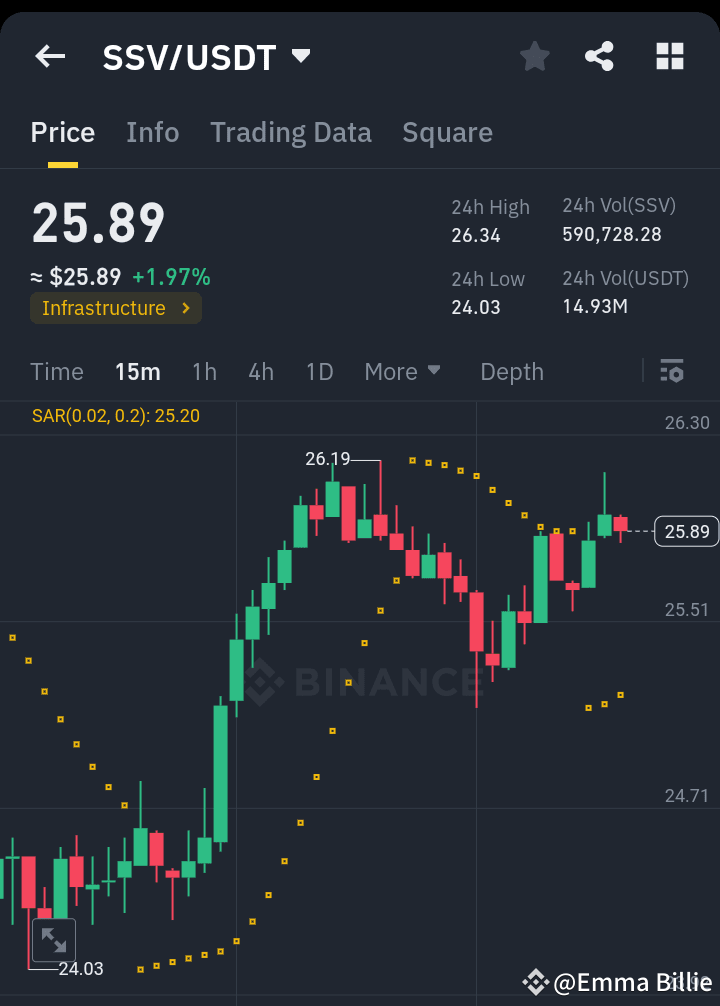Select the 1D timeframe
This screenshot has height=1006, width=720.
319,371
